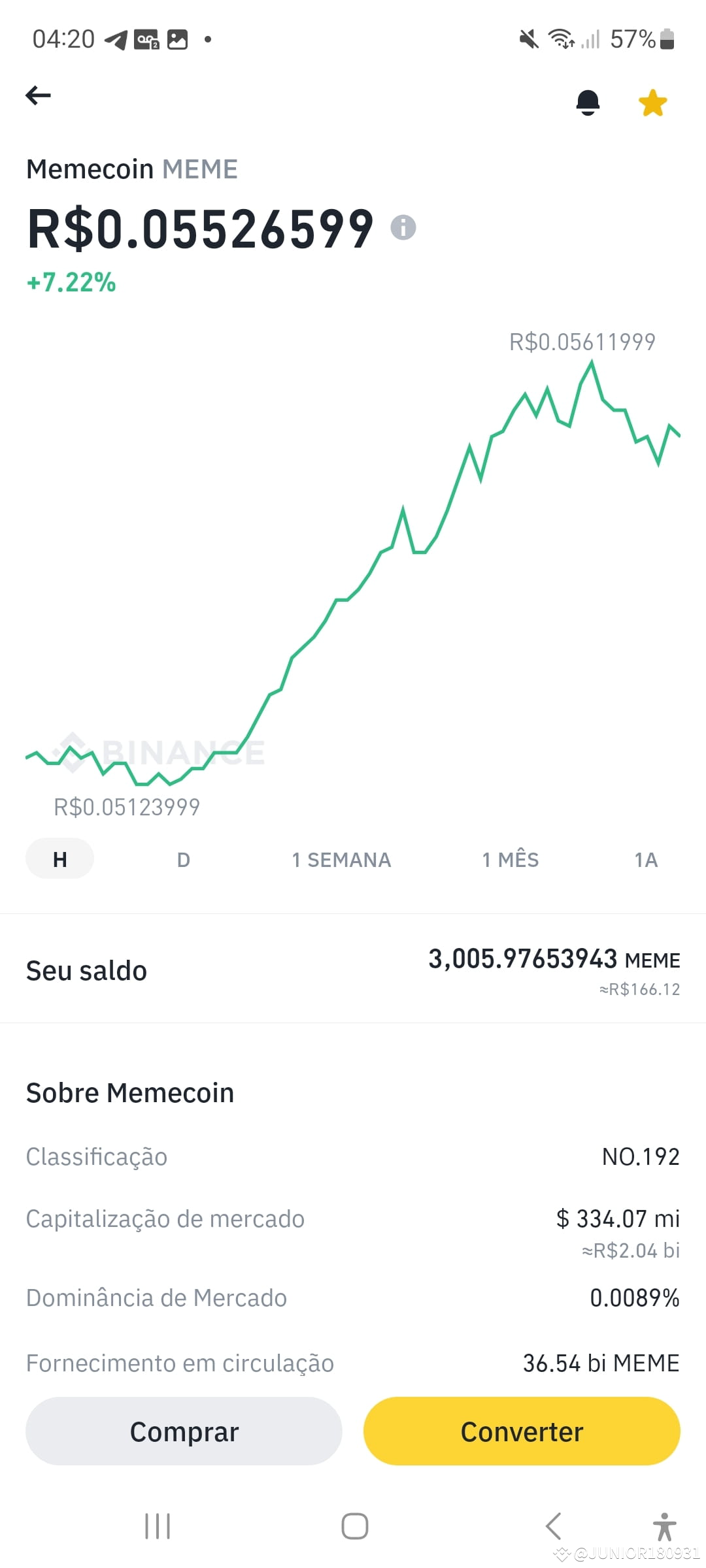The image size is (706, 1568).
Task: Open price alerts via the bell icon
Action: (x=588, y=103)
